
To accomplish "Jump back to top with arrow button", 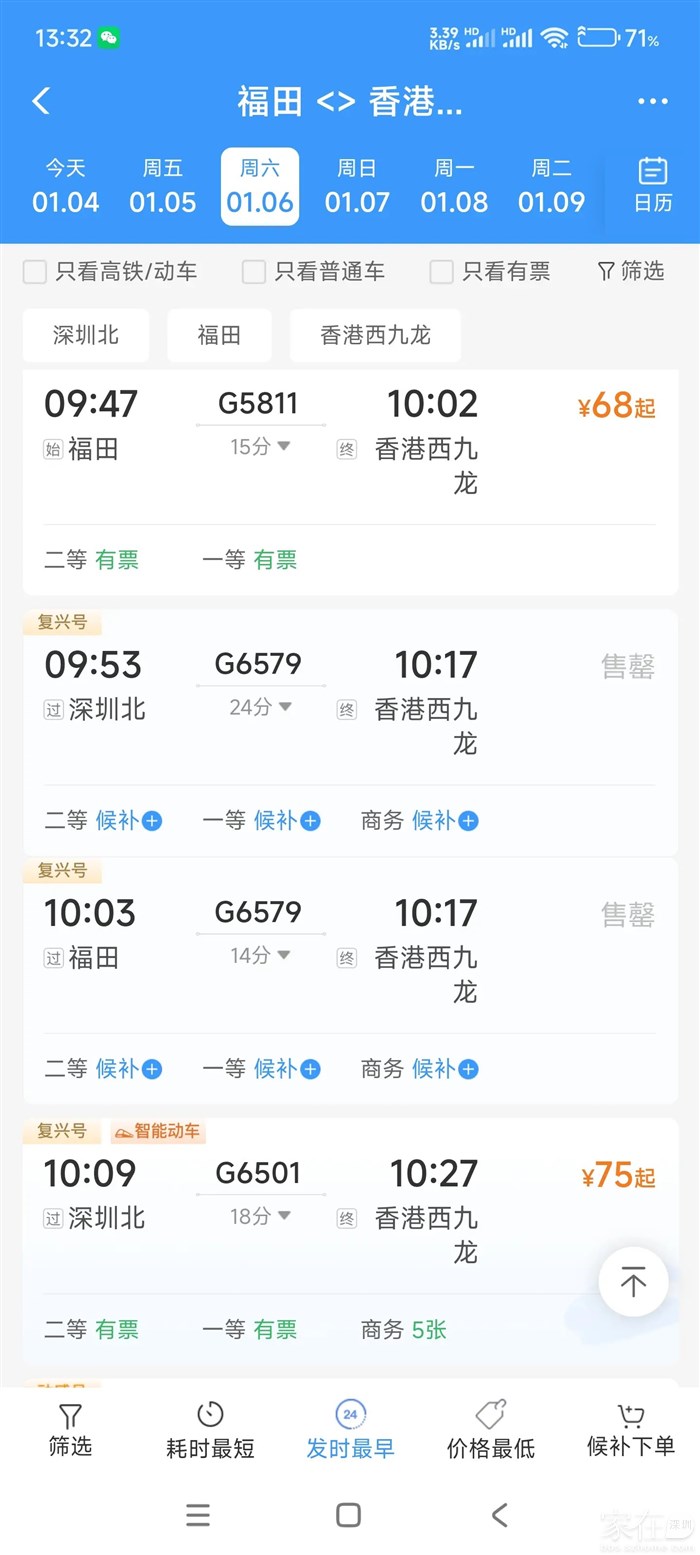I will (633, 1281).
